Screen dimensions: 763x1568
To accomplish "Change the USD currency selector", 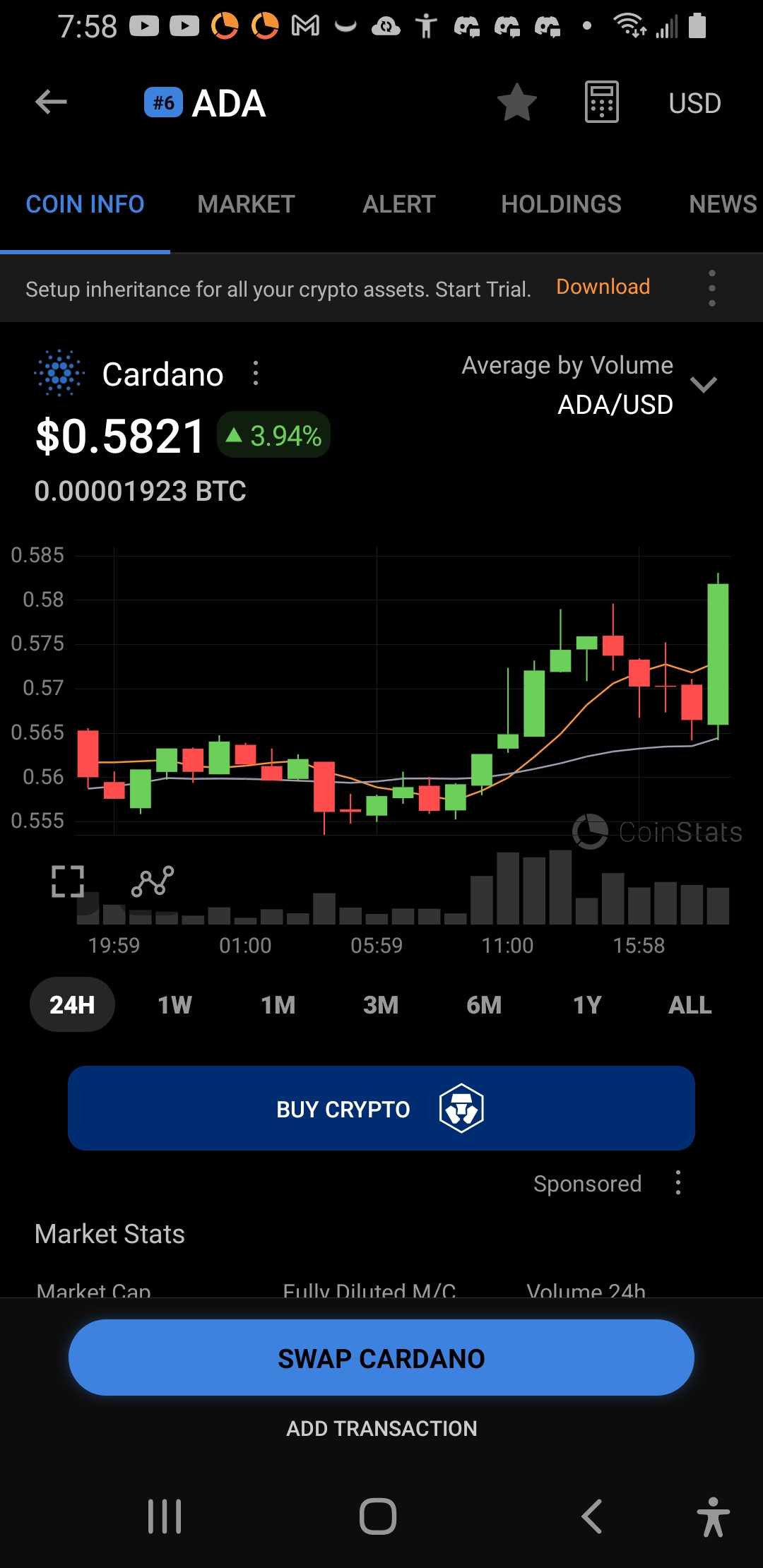I will tap(694, 103).
